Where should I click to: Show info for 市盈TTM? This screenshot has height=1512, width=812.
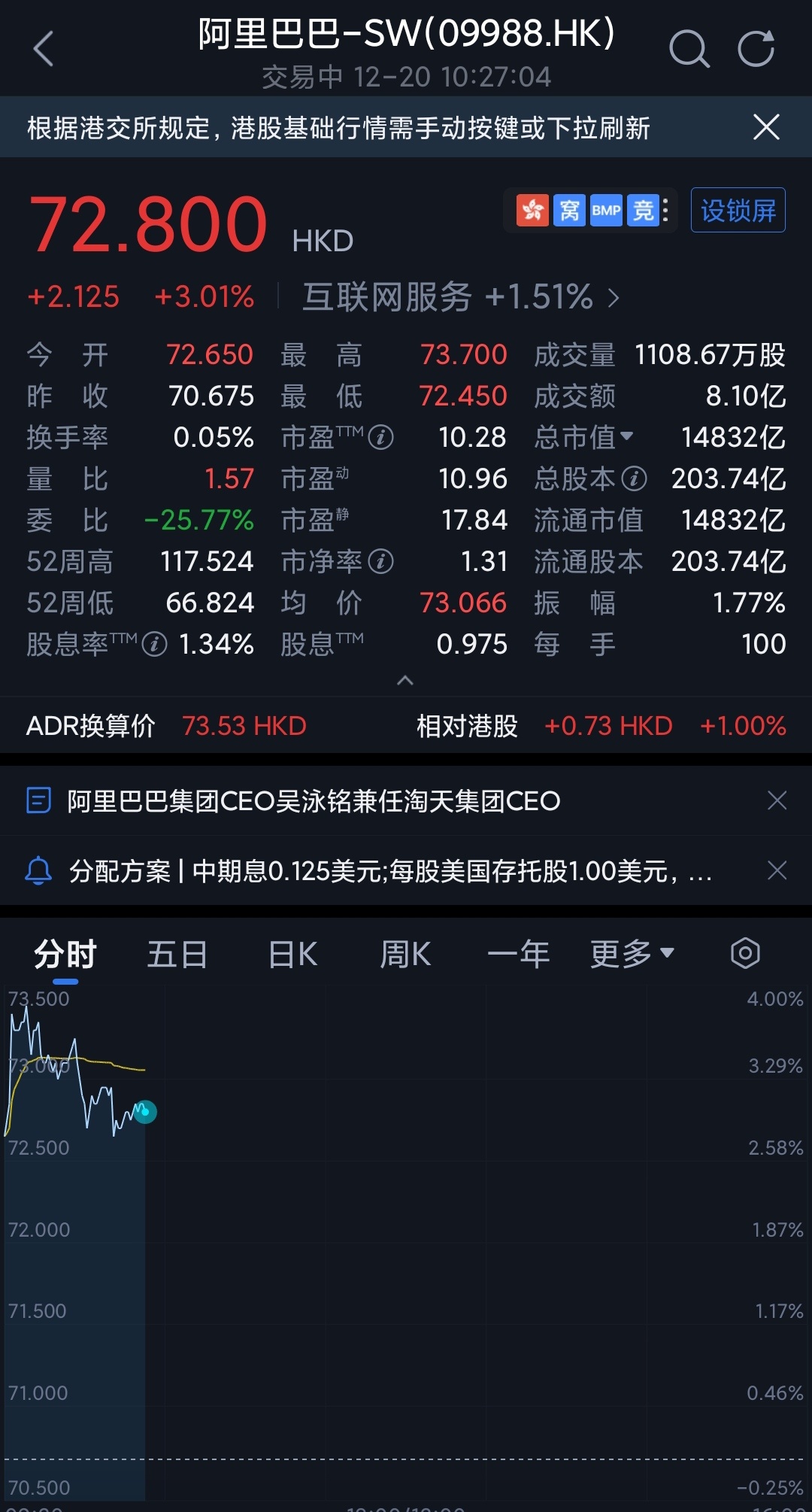click(381, 437)
